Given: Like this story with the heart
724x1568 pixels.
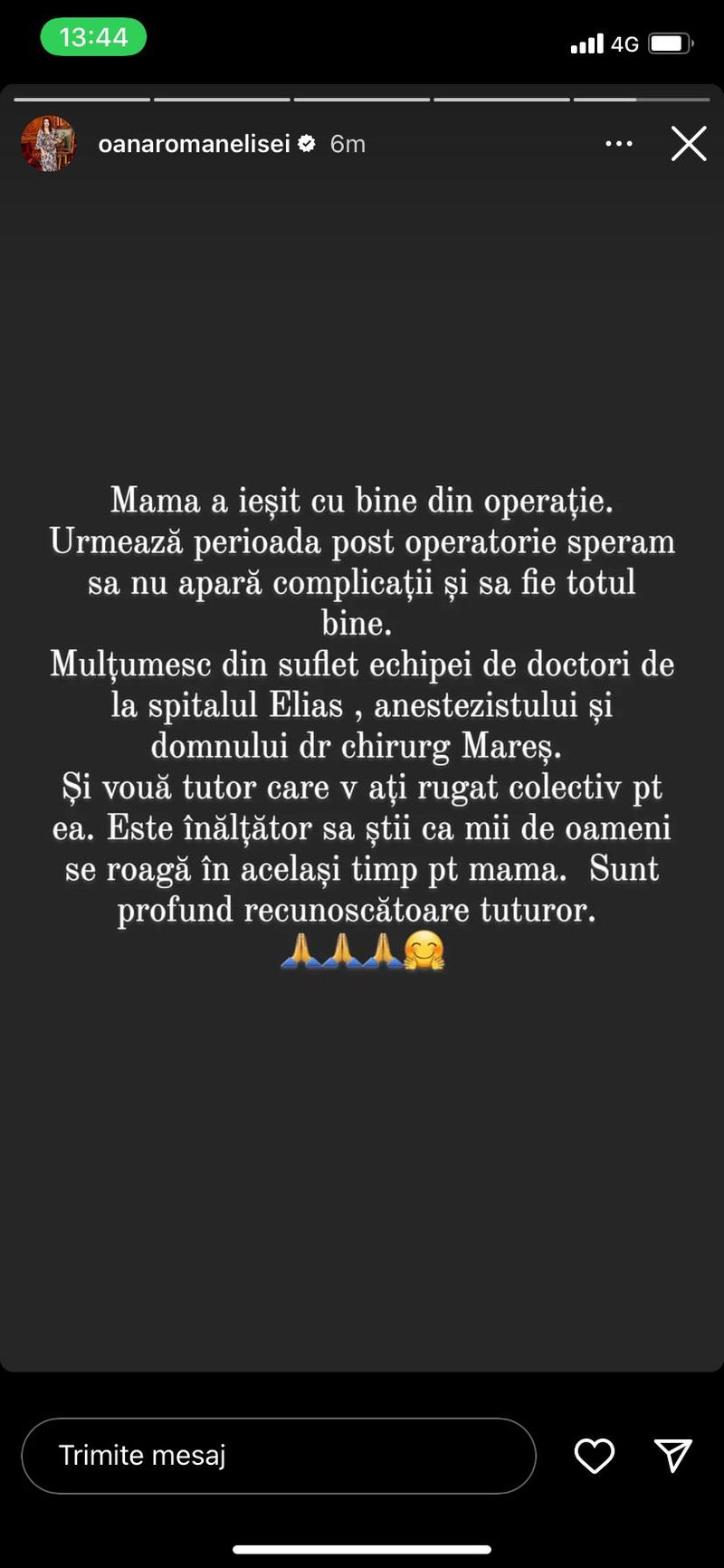Looking at the screenshot, I should (x=595, y=1456).
